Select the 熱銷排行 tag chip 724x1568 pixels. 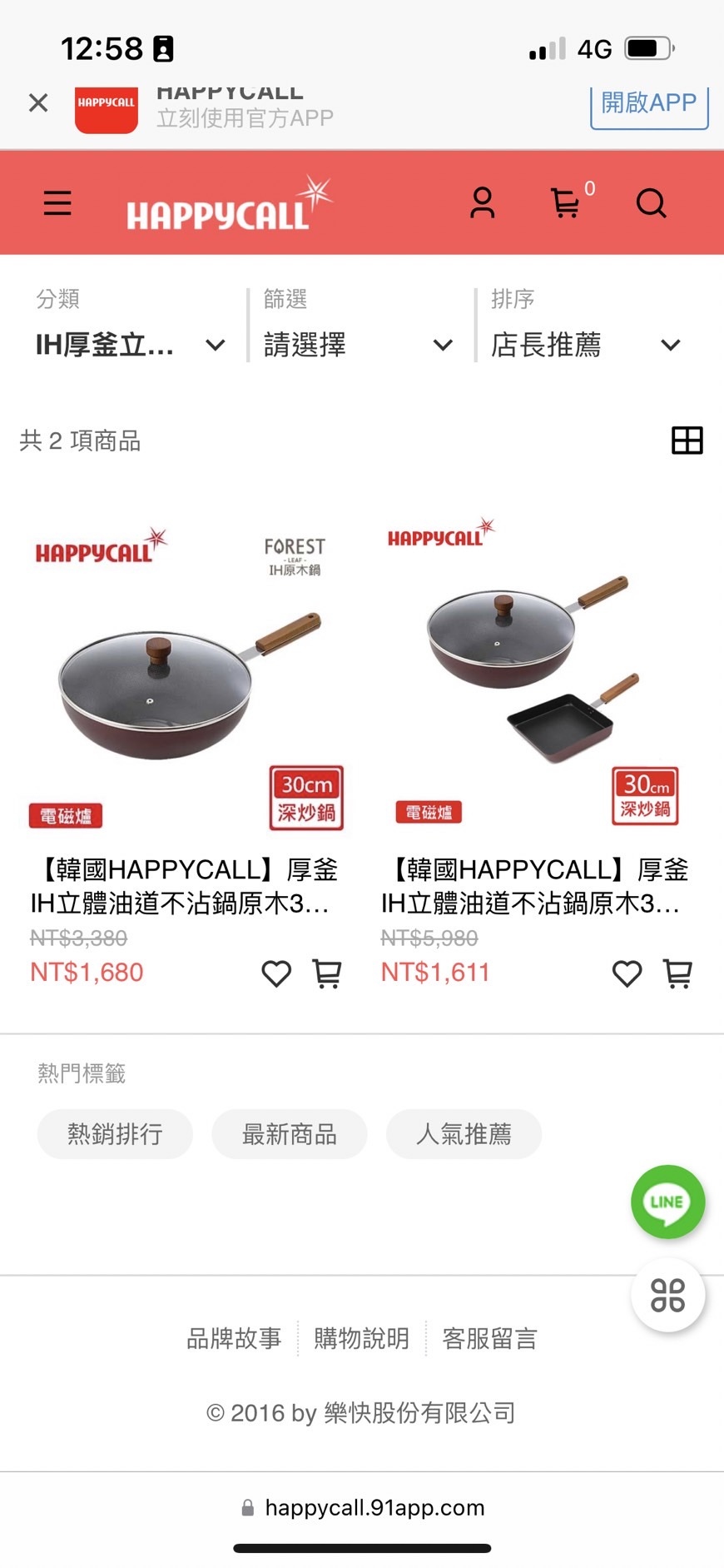(x=115, y=1134)
